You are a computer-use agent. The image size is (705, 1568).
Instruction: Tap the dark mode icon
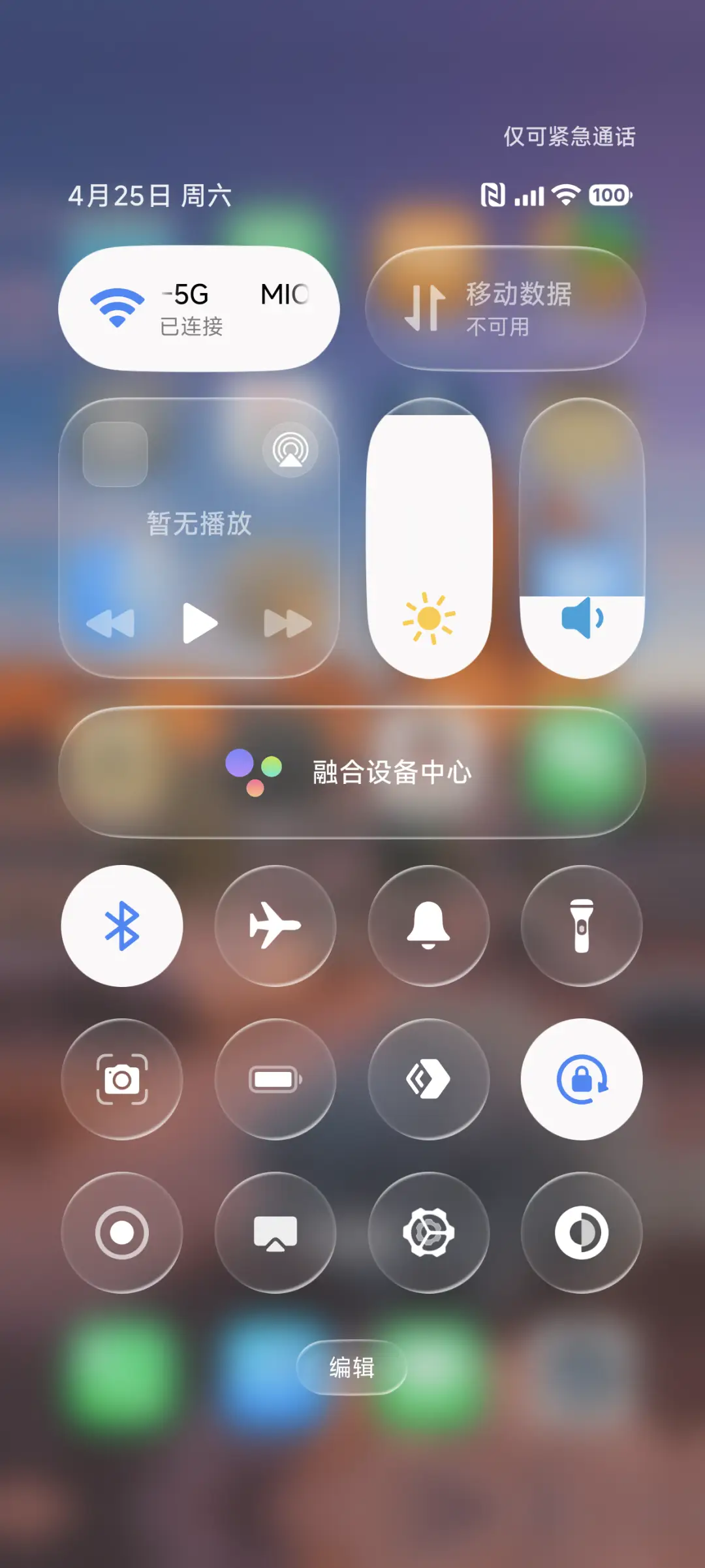[581, 1232]
